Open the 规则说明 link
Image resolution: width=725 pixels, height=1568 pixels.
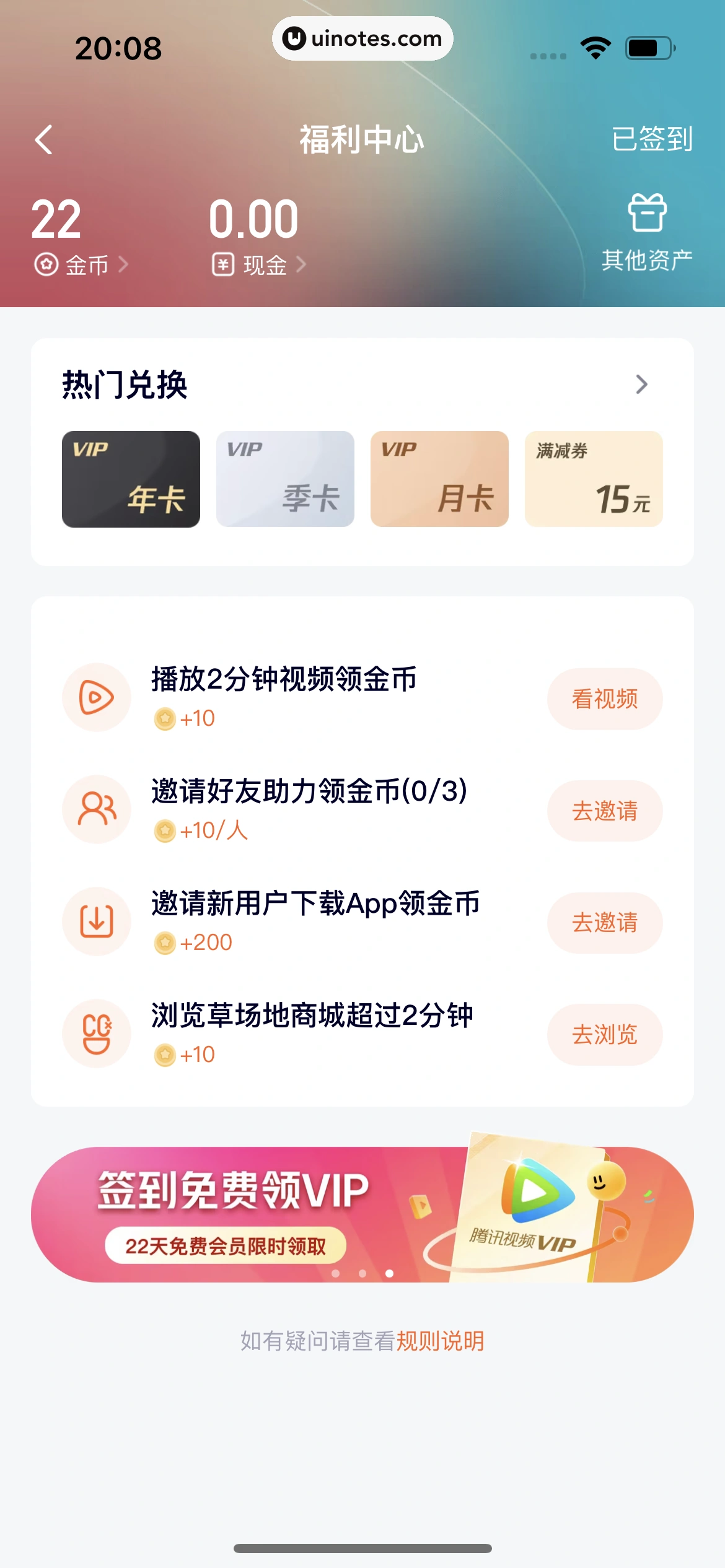click(x=440, y=1341)
